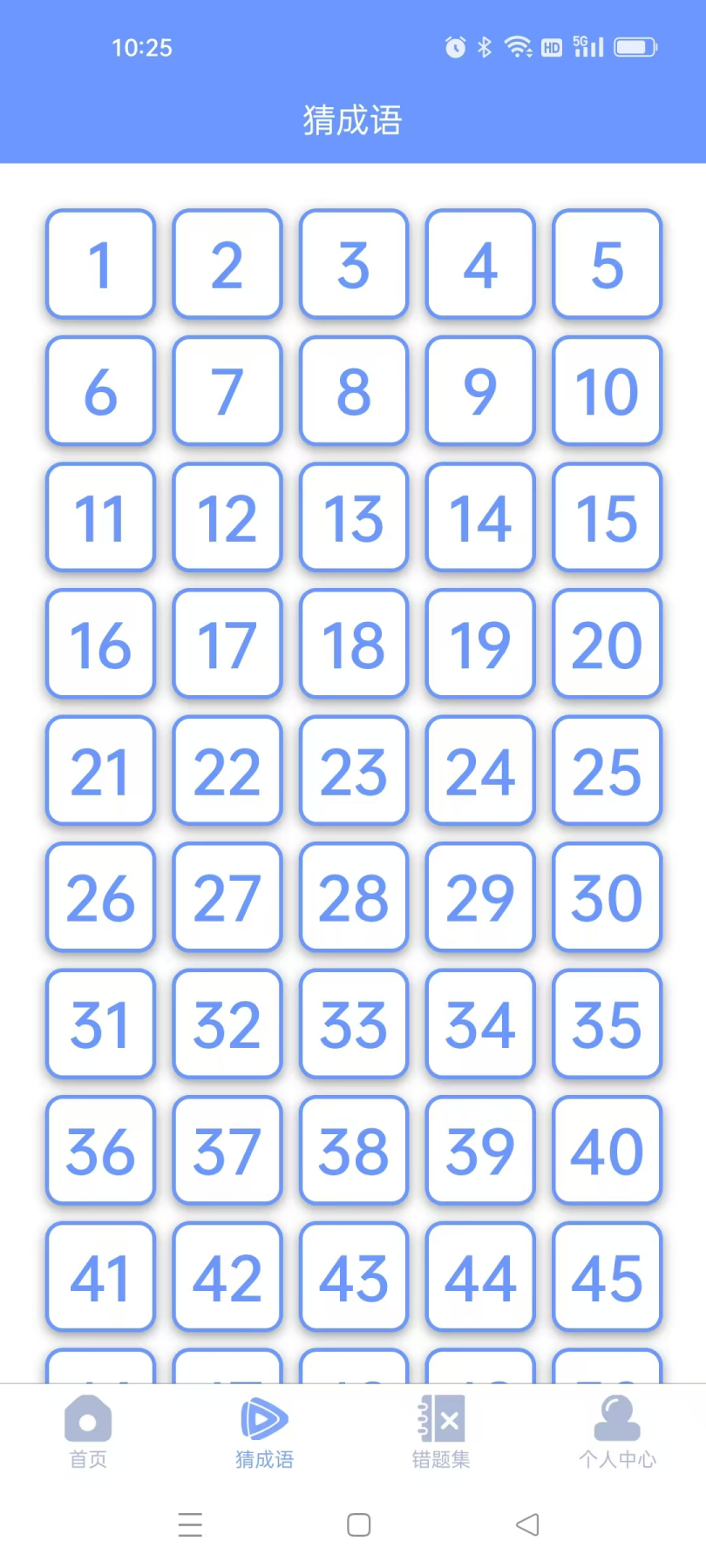Select level 16

pos(100,645)
